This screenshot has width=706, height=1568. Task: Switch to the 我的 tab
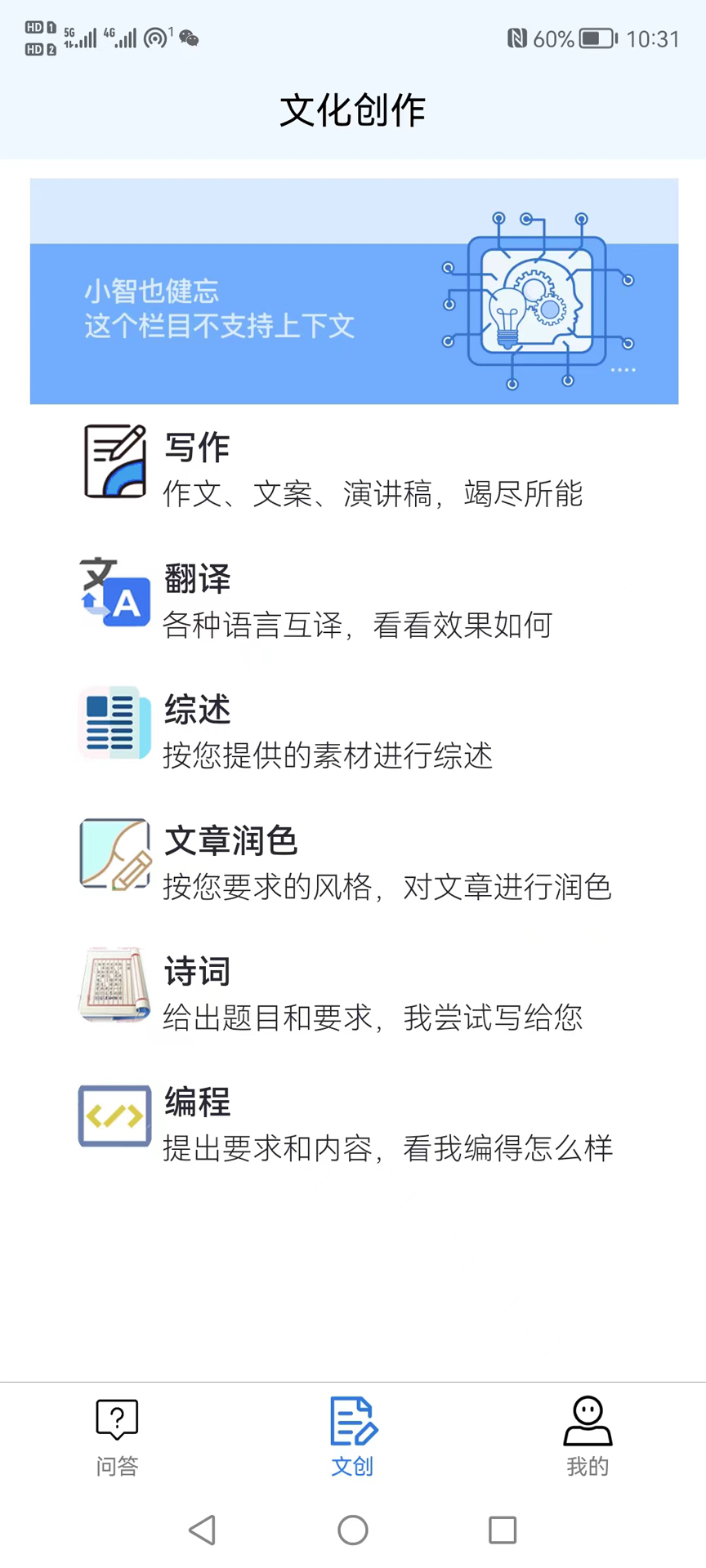(x=588, y=1436)
